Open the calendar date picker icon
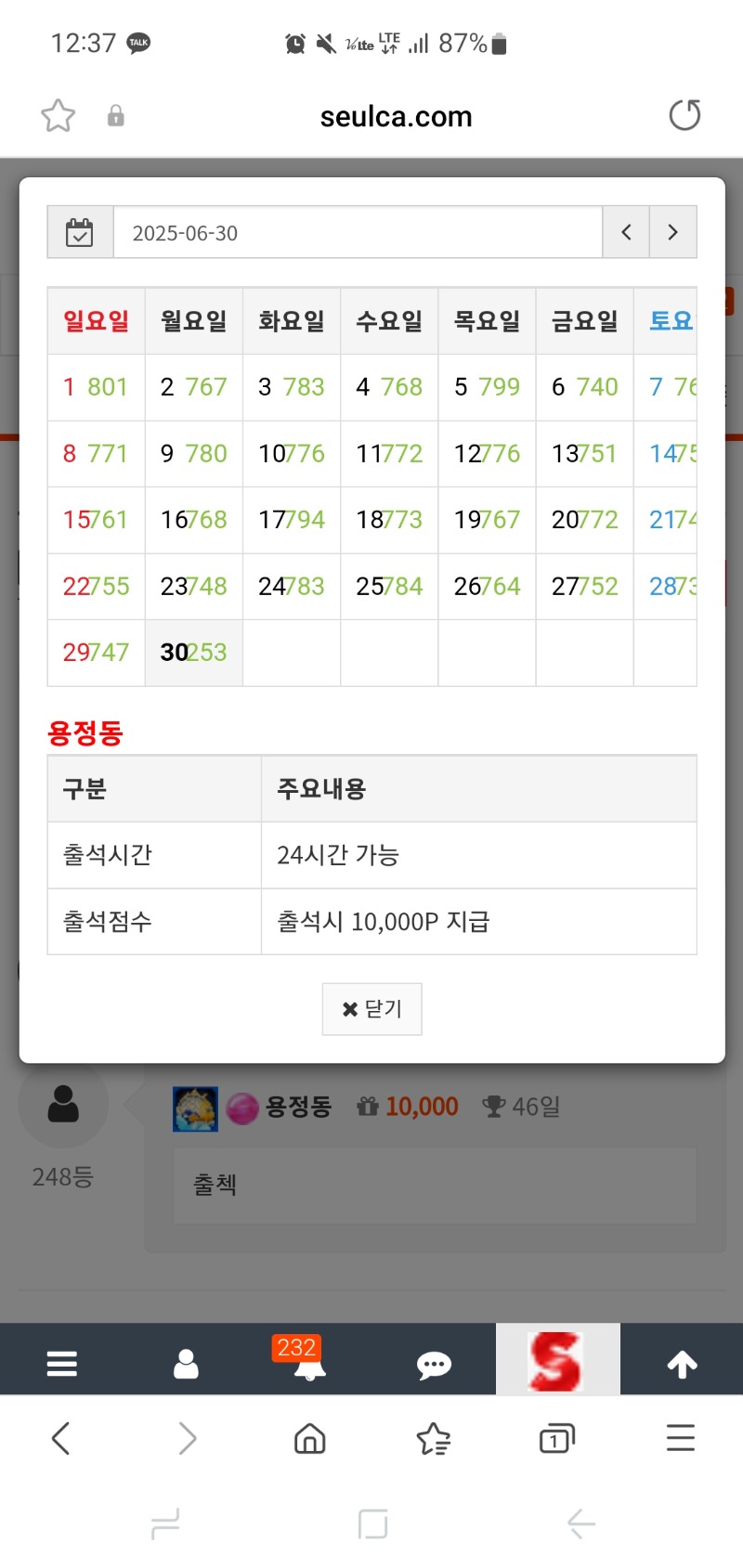Viewport: 743px width, 1568px height. pos(80,232)
